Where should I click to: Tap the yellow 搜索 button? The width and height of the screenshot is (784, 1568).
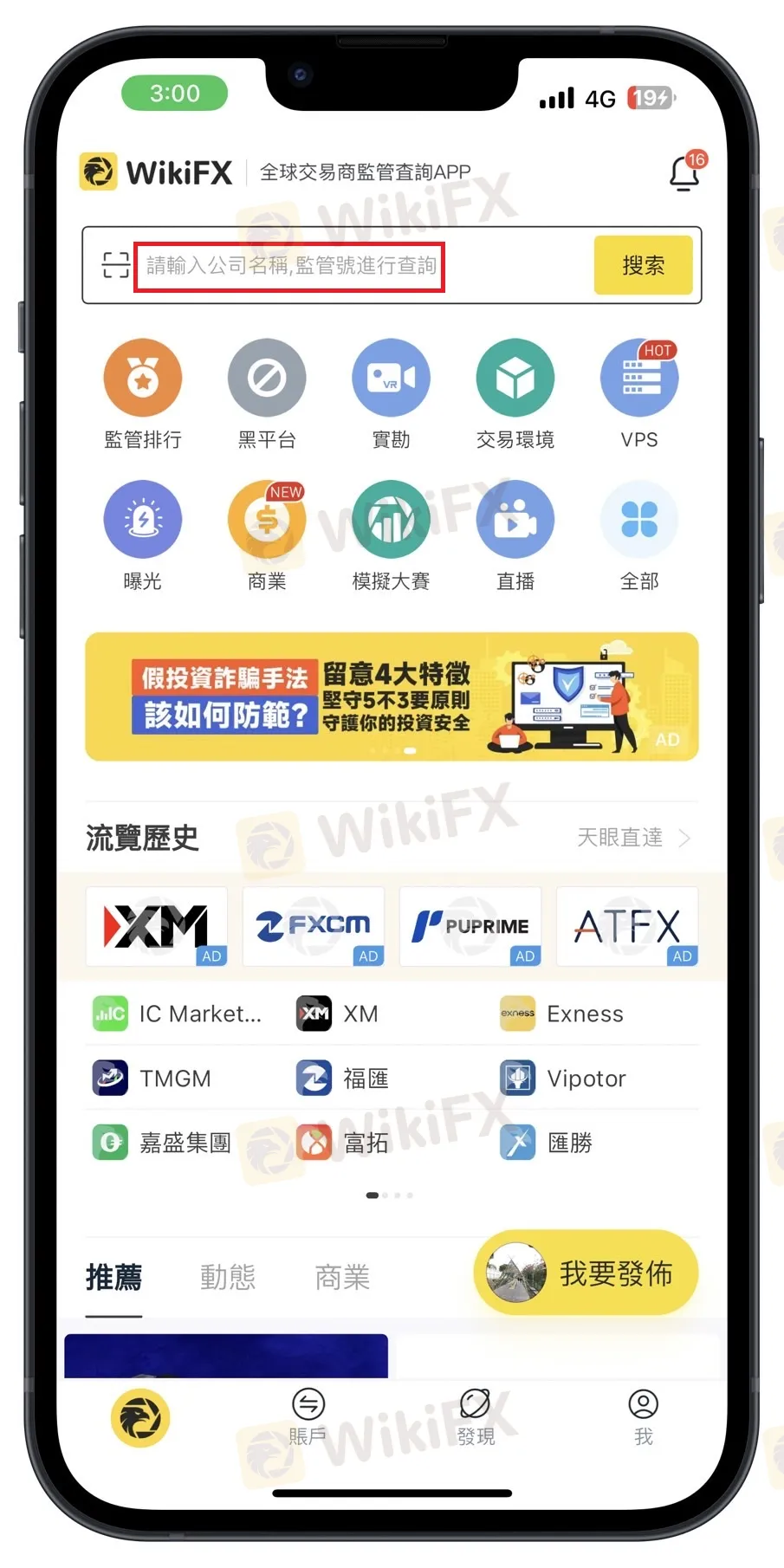click(x=643, y=265)
